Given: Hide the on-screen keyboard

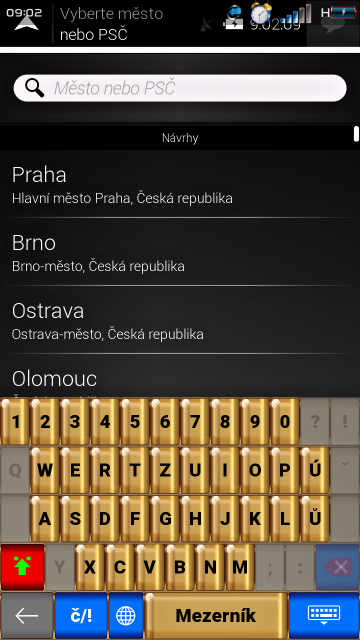Looking at the screenshot, I should pyautogui.click(x=324, y=615).
